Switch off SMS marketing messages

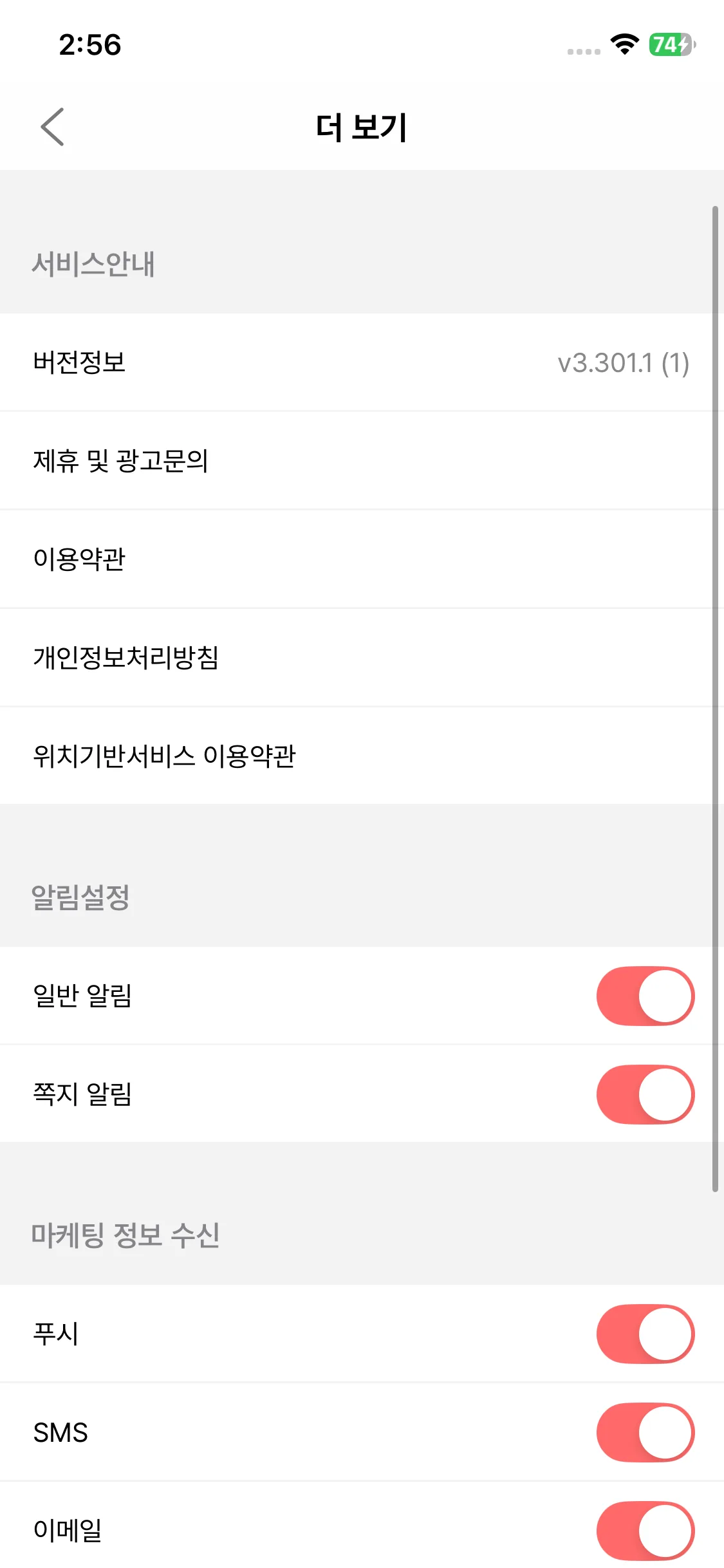645,1433
